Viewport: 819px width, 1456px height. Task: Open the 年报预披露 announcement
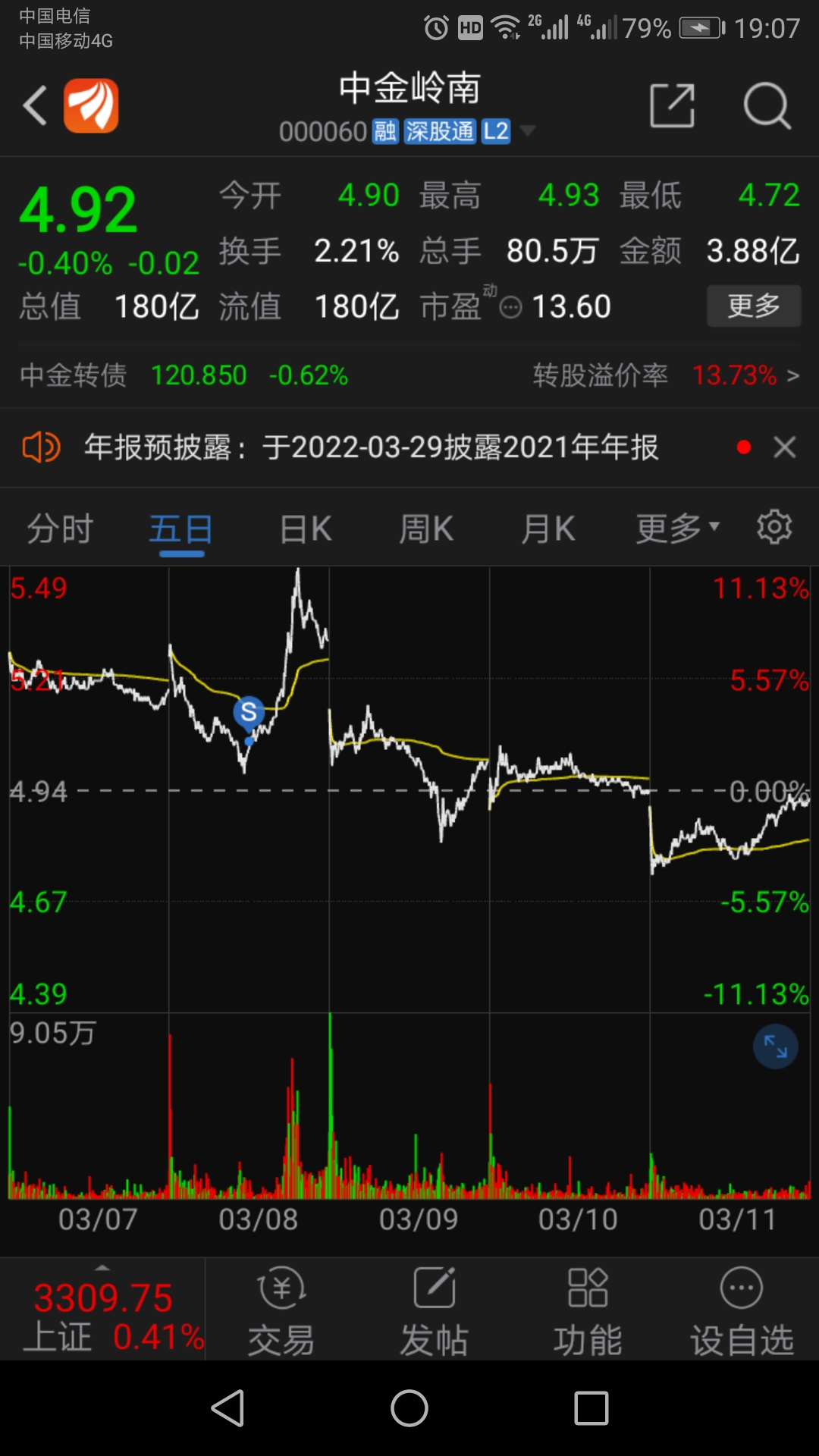tap(371, 447)
